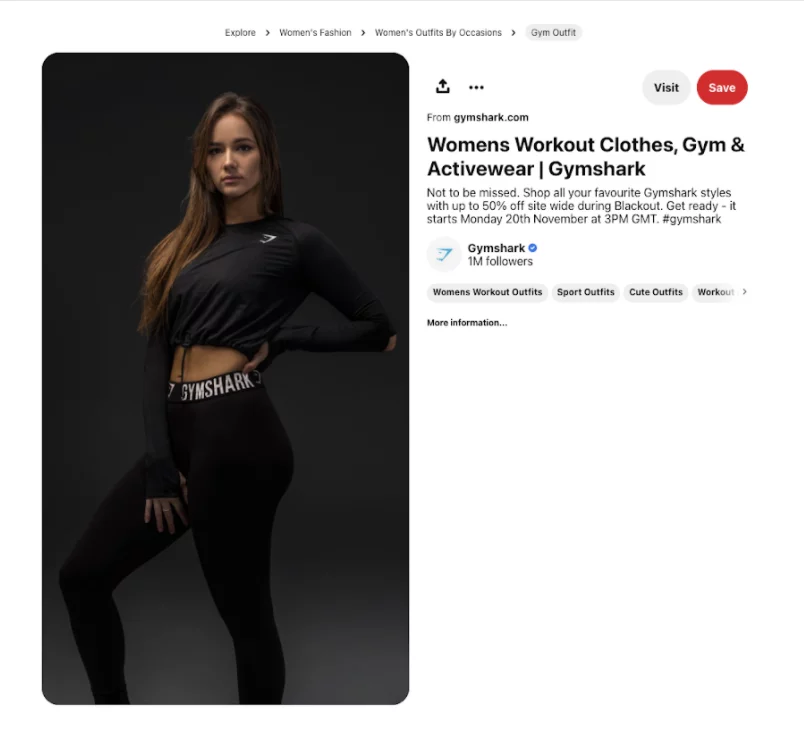This screenshot has width=804, height=742.
Task: Go to the Explore breadcrumb
Action: click(240, 33)
